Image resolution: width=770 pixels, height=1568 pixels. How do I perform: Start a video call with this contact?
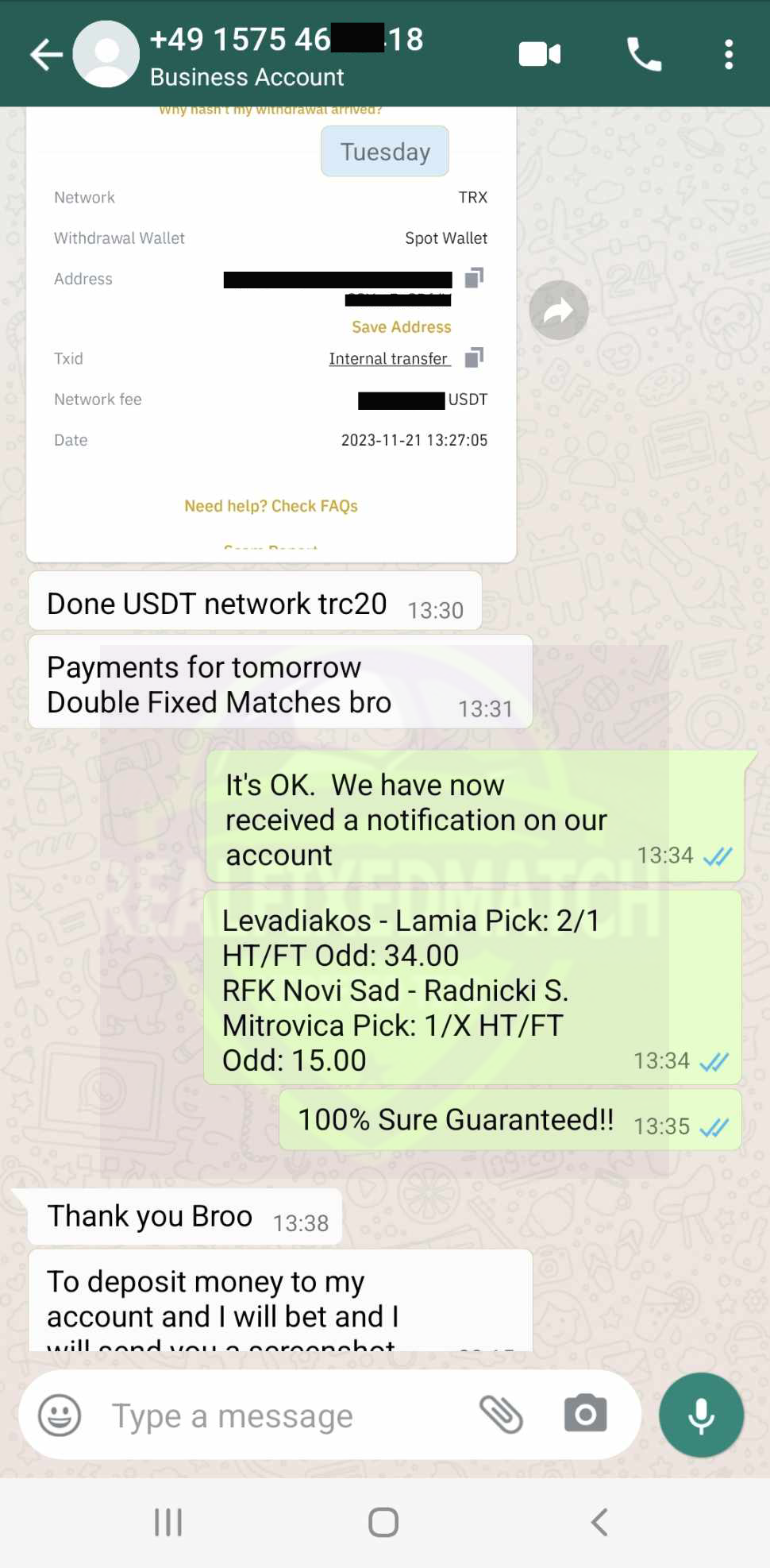[540, 54]
